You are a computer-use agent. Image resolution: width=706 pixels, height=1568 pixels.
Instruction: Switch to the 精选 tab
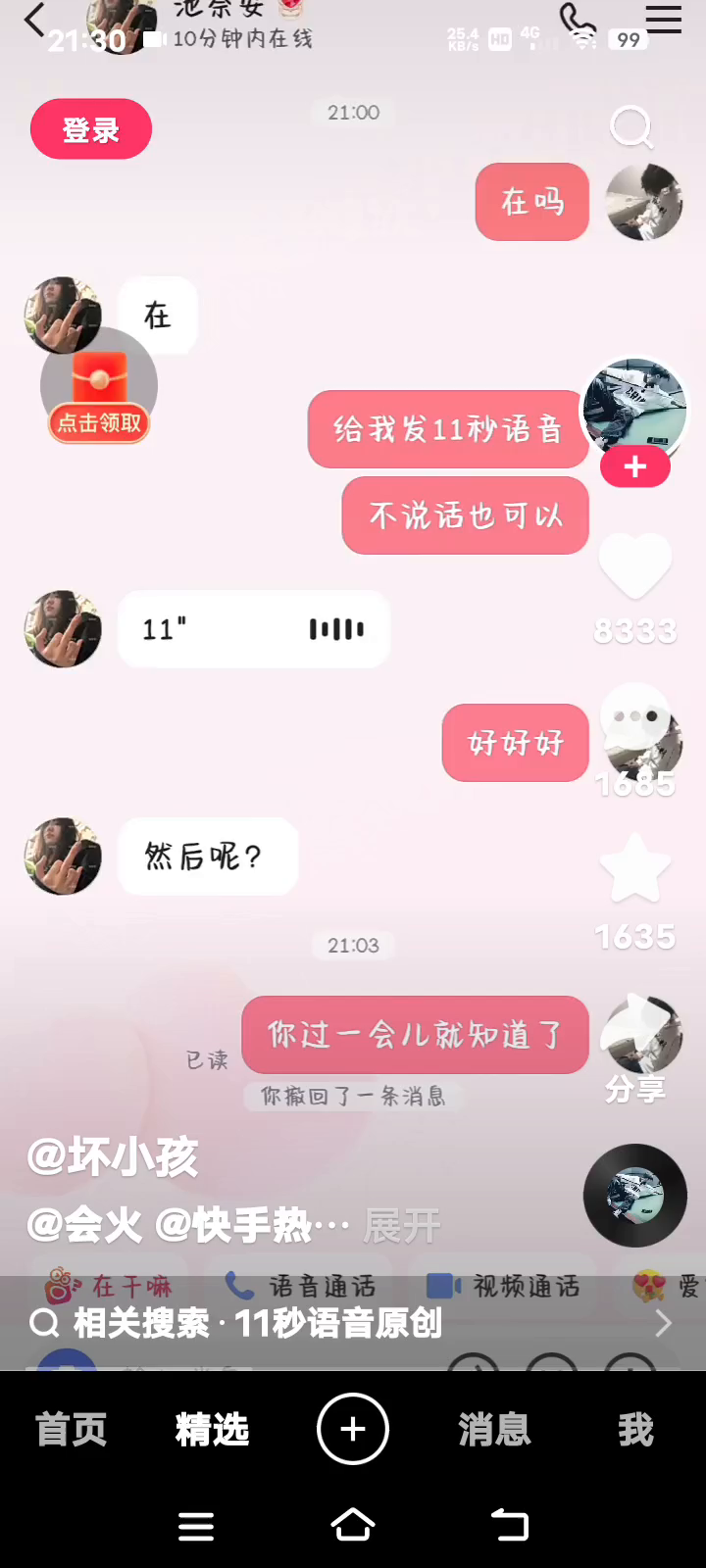(x=212, y=1430)
